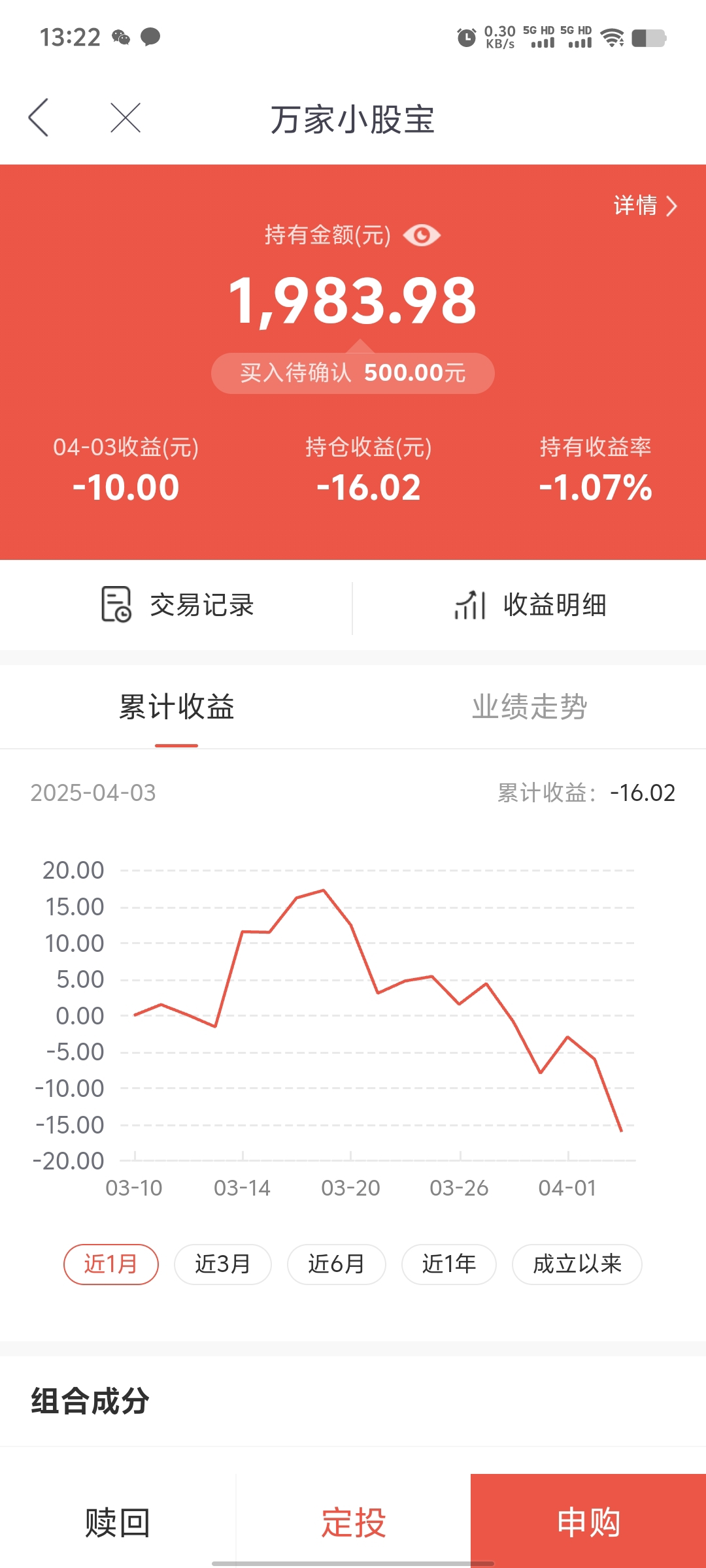Switch to the 业绩走势 tab
This screenshot has width=706, height=1568.
529,707
